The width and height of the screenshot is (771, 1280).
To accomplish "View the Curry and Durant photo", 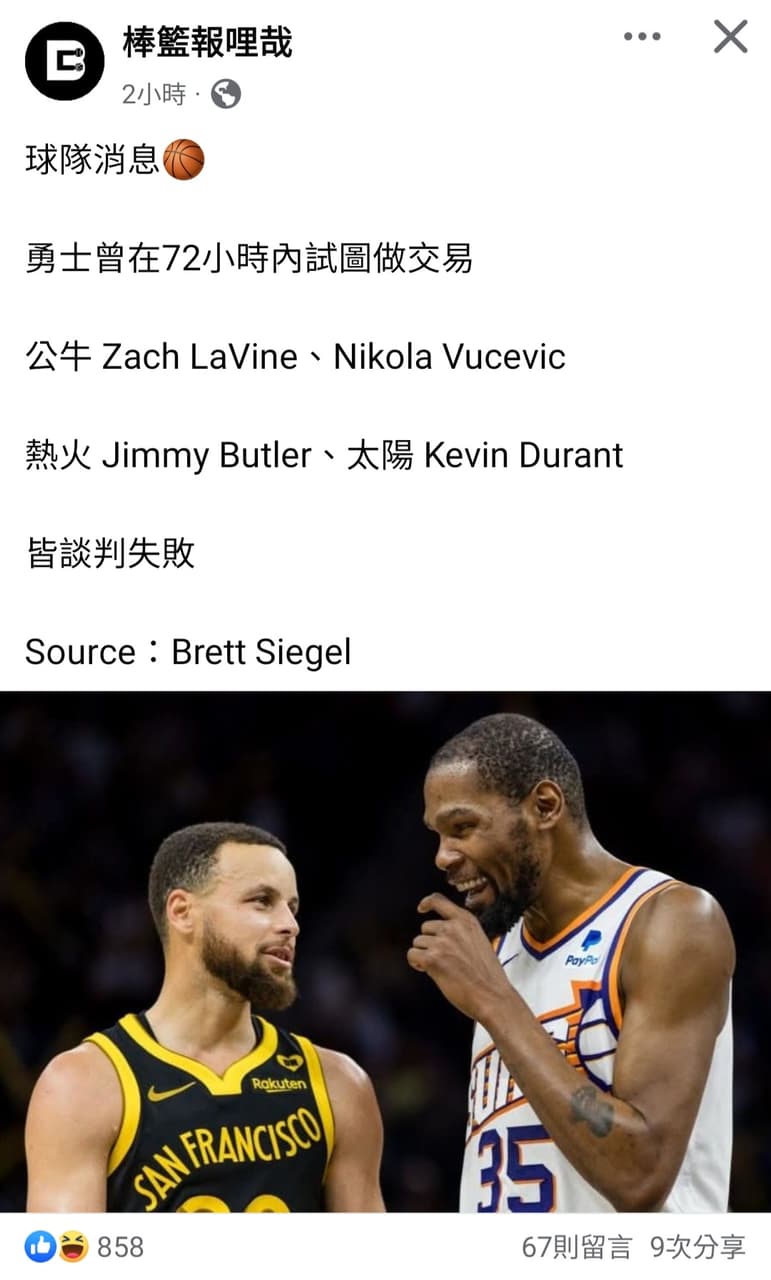I will 385,950.
